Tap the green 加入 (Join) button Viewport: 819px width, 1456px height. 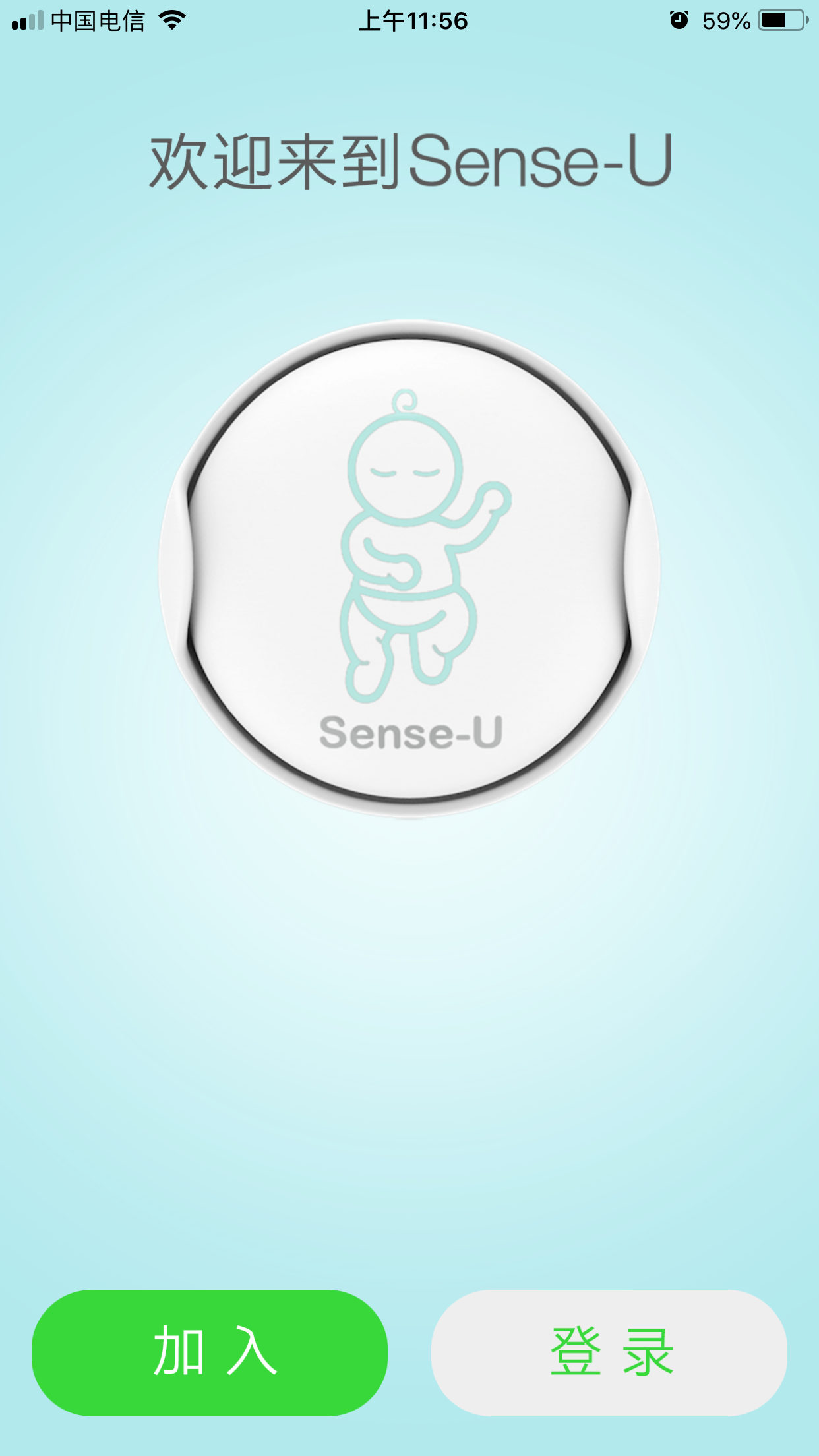click(210, 1352)
